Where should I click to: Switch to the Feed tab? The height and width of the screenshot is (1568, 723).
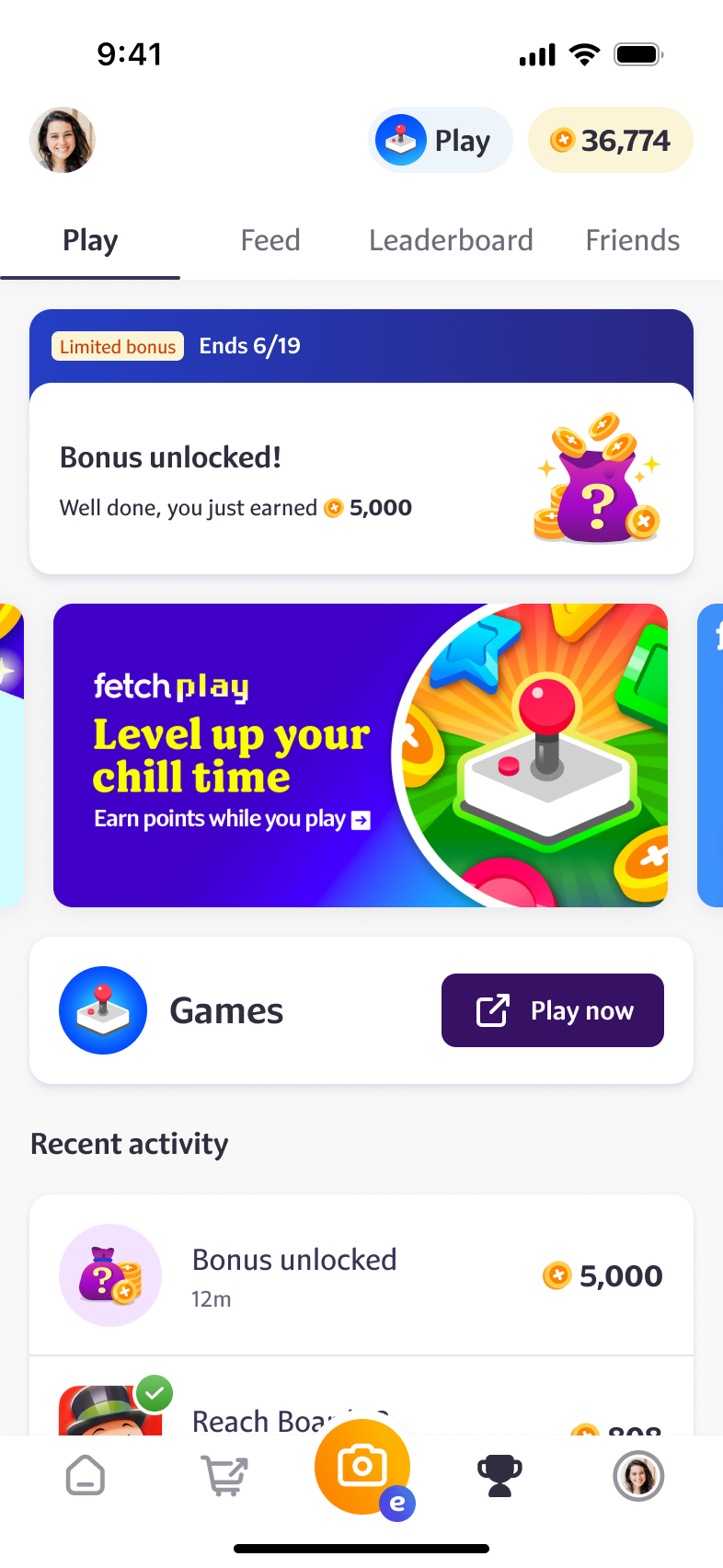pos(270,240)
